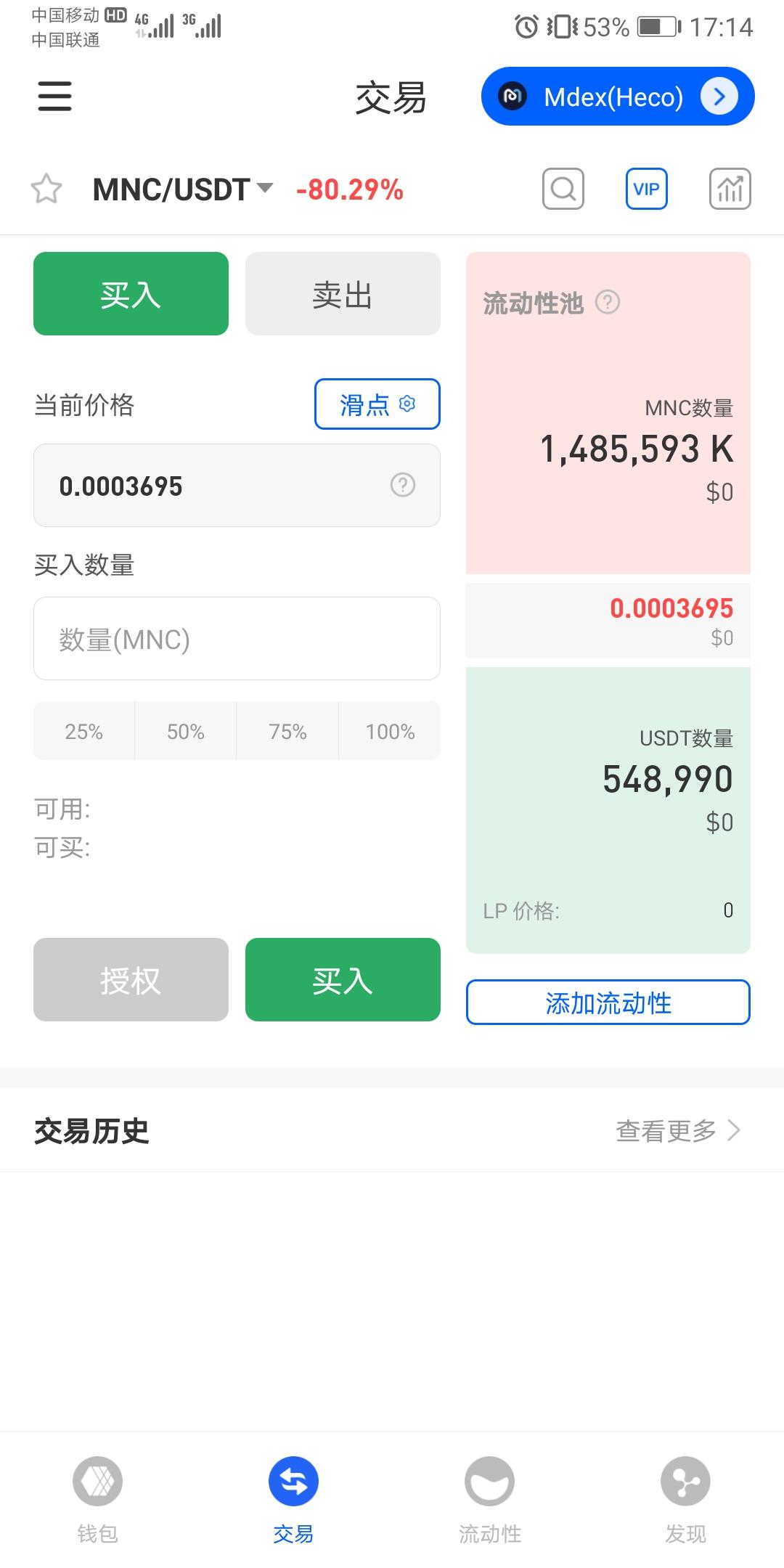The height and width of the screenshot is (1568, 784).
Task: Open the wallet icon in bottom bar
Action: (x=97, y=1481)
